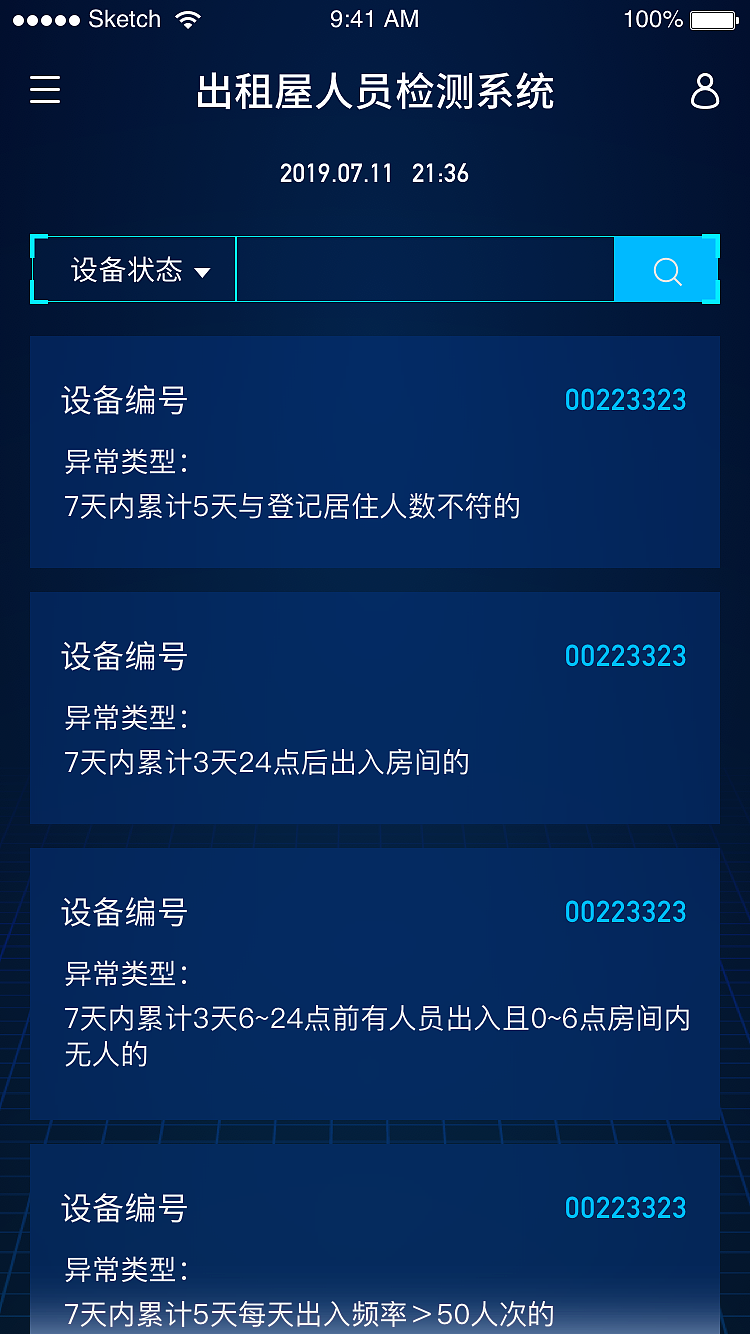Tap the search input field
Screen dimensions: 750x1334
425,269
